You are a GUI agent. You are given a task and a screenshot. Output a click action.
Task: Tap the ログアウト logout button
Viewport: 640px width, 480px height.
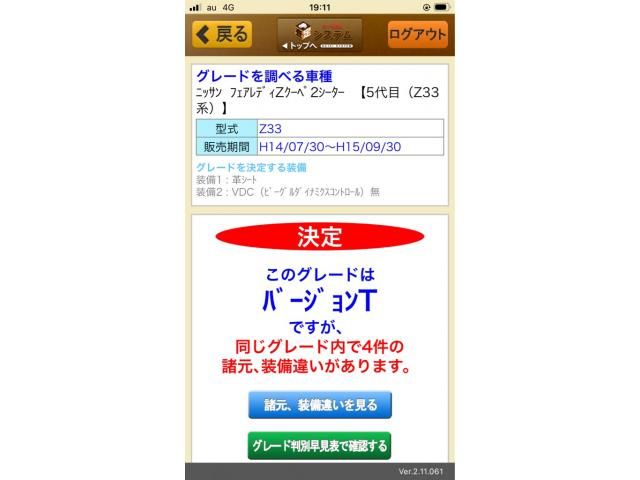tap(417, 35)
